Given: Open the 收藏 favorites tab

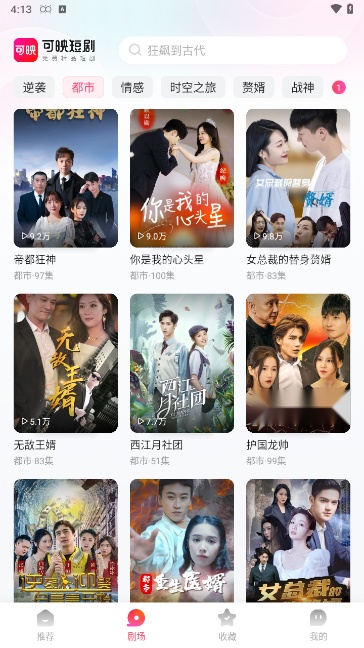Looking at the screenshot, I should pyautogui.click(x=227, y=625).
